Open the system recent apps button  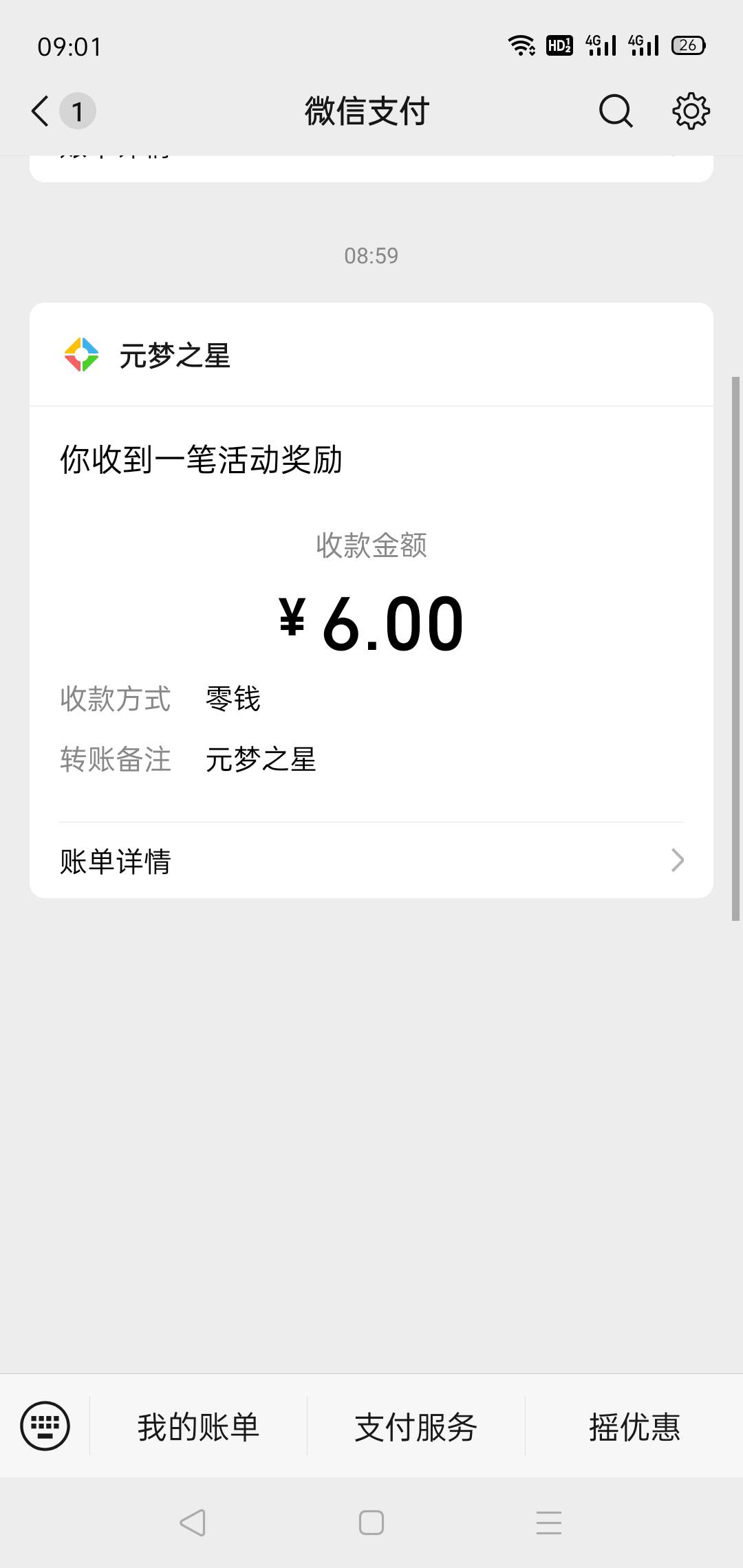[549, 1523]
